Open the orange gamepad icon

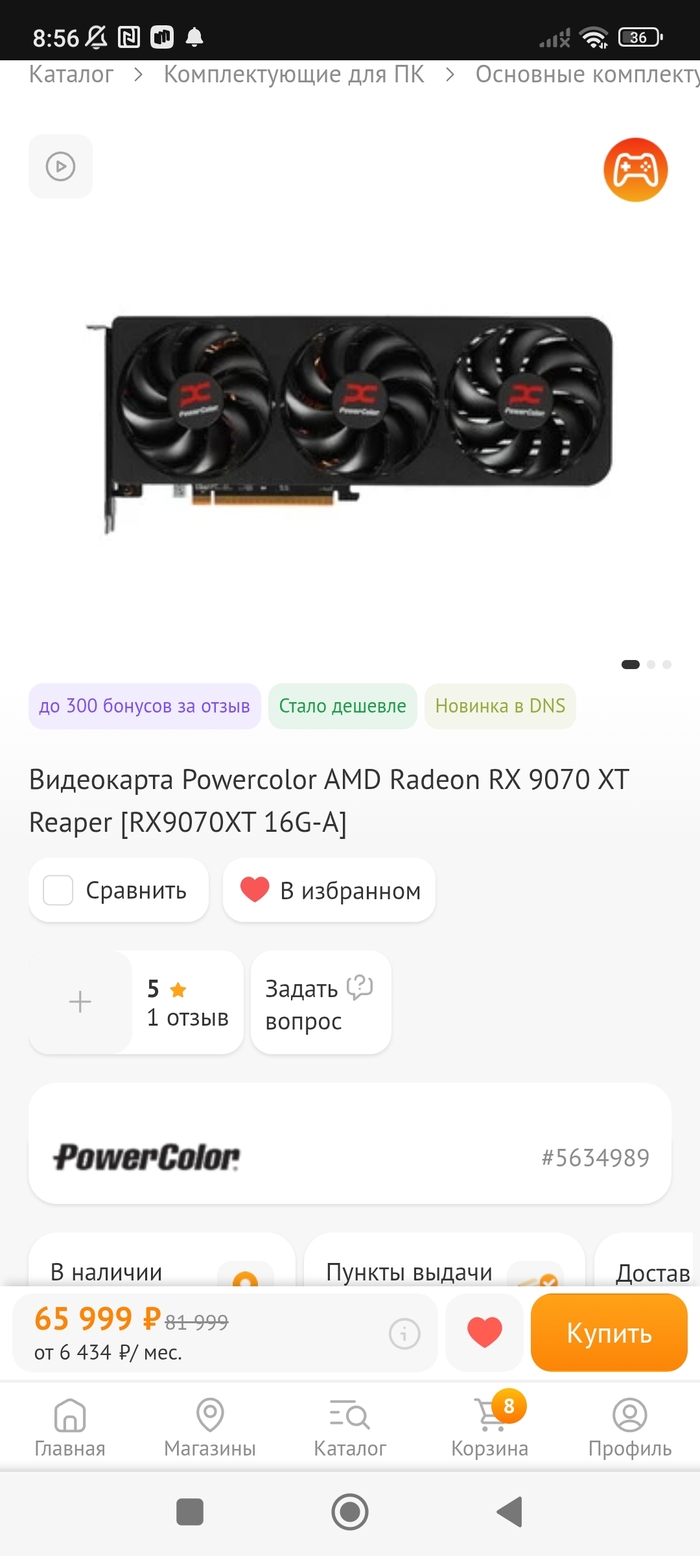(x=635, y=170)
